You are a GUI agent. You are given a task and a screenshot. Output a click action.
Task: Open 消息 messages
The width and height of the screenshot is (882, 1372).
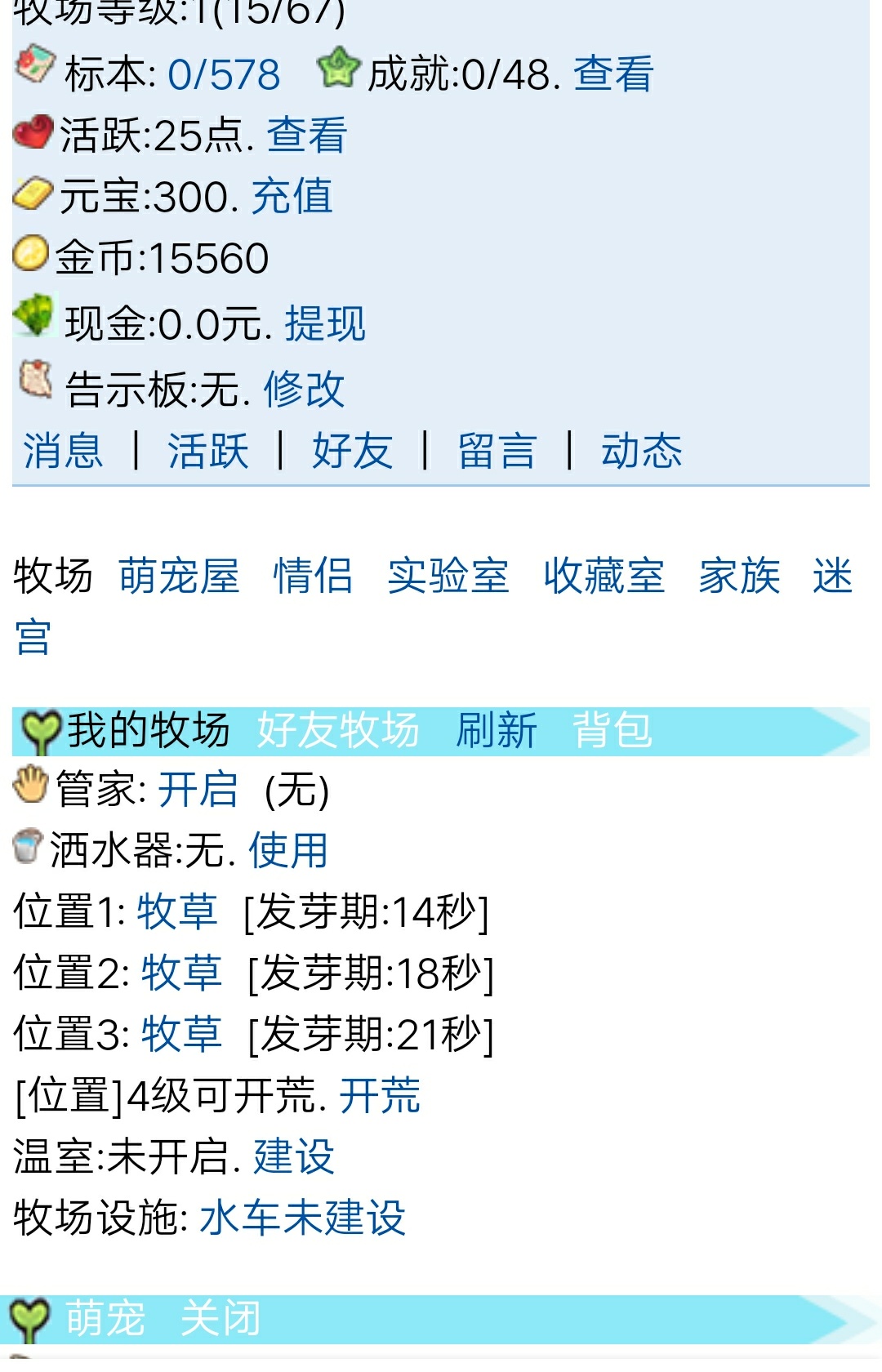coord(63,451)
